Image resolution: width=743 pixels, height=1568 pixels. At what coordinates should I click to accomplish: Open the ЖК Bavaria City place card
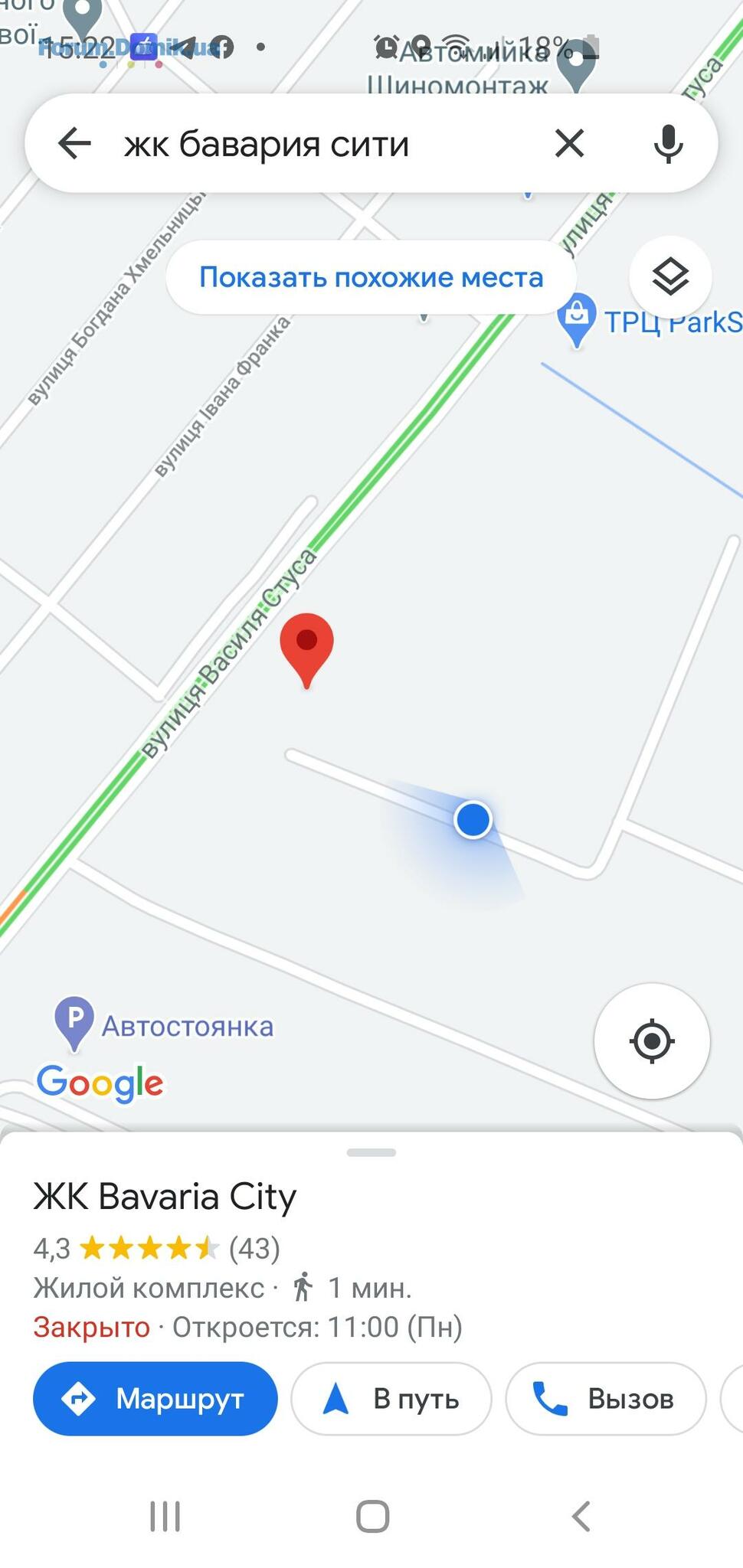tap(165, 1197)
